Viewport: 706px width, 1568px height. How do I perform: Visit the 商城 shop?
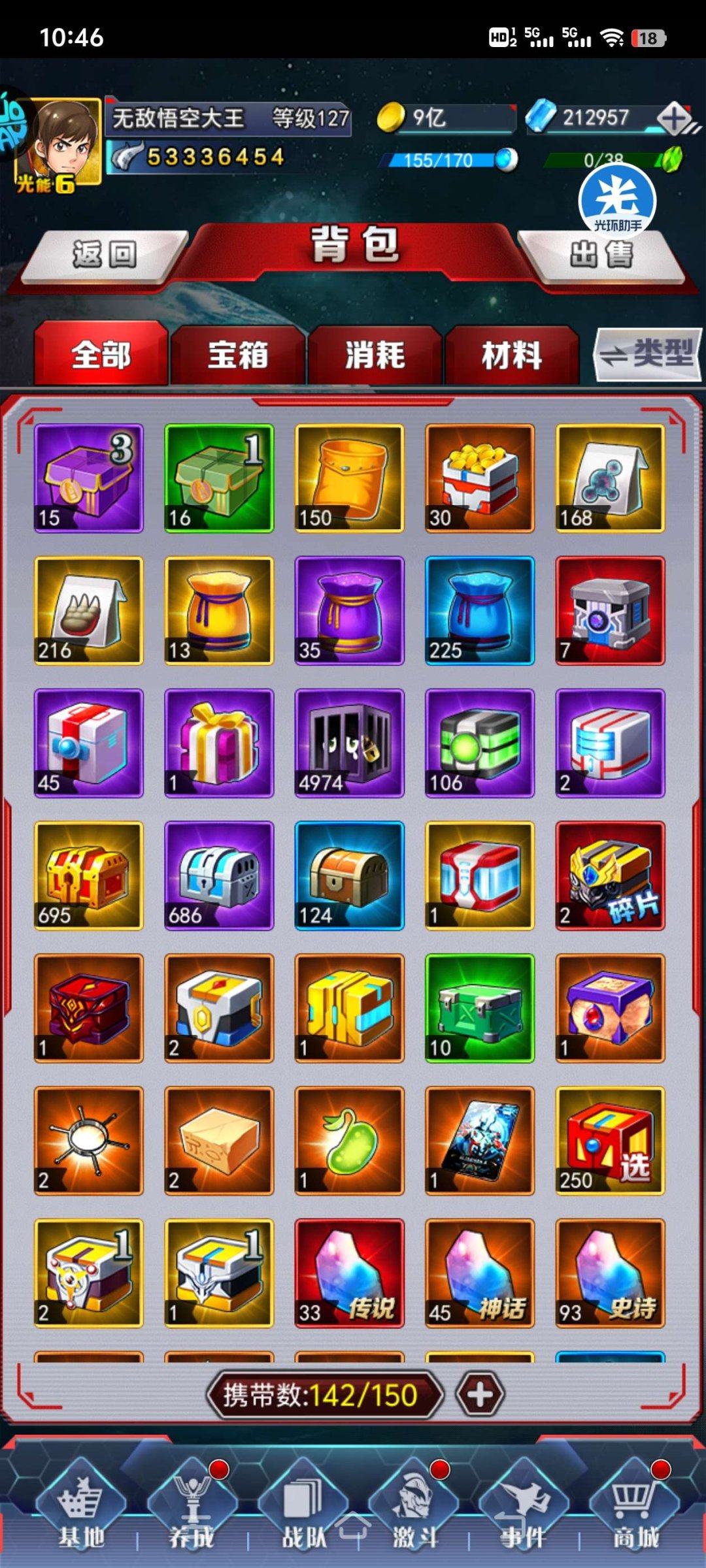tap(634, 1509)
